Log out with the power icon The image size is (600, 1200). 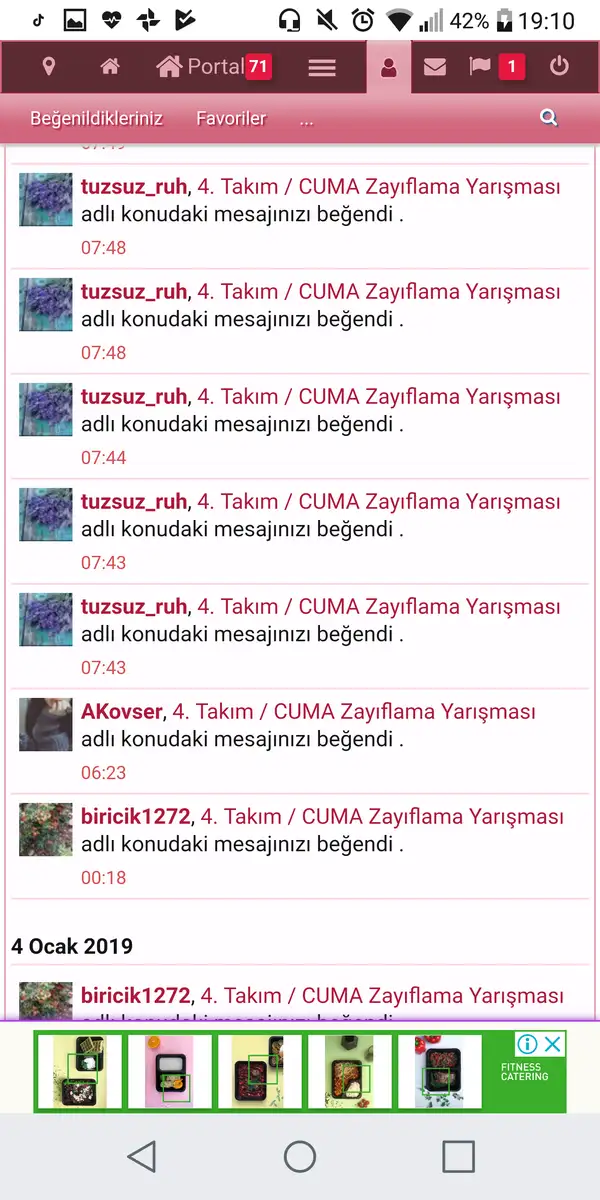point(559,67)
